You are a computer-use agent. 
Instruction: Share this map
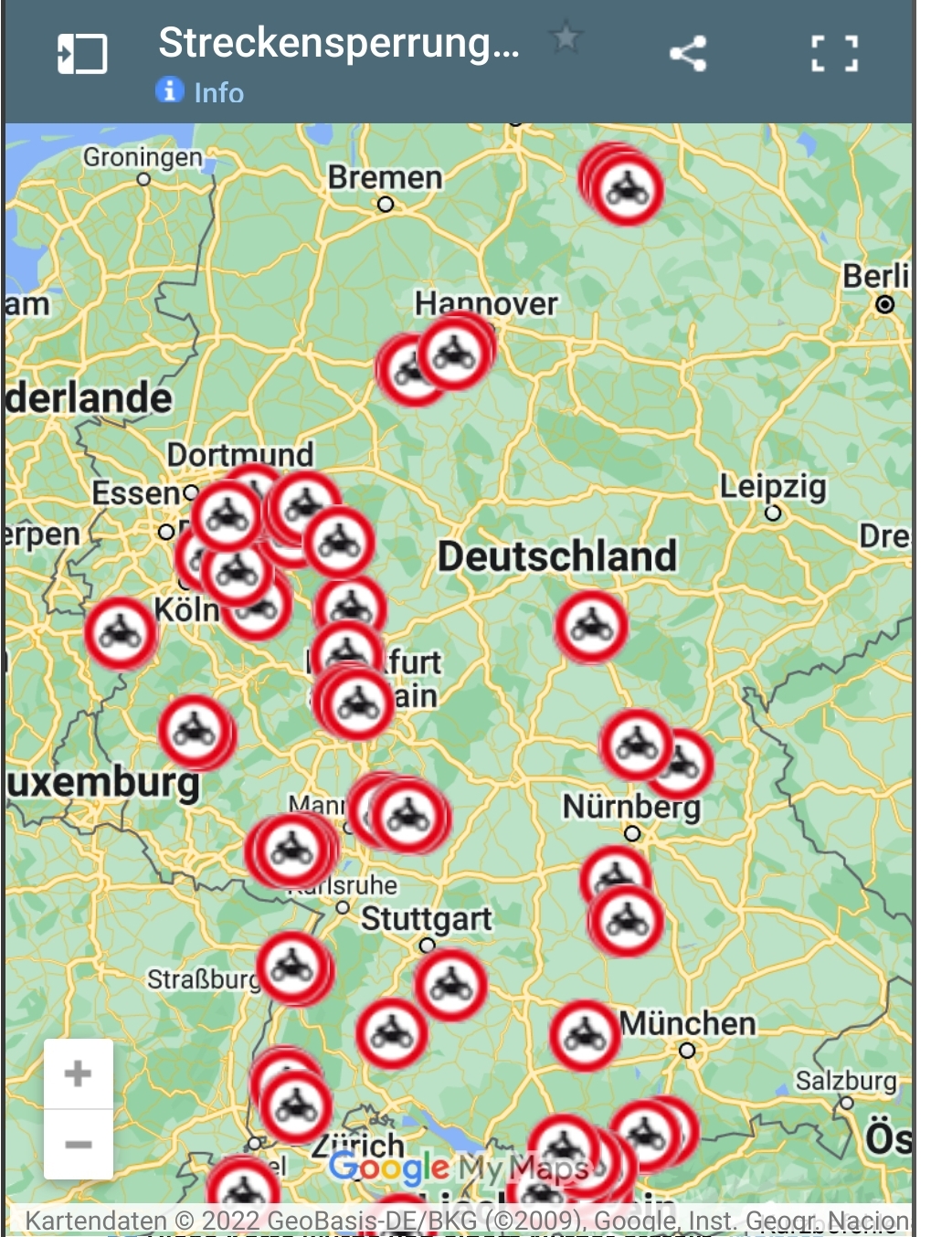[x=688, y=54]
